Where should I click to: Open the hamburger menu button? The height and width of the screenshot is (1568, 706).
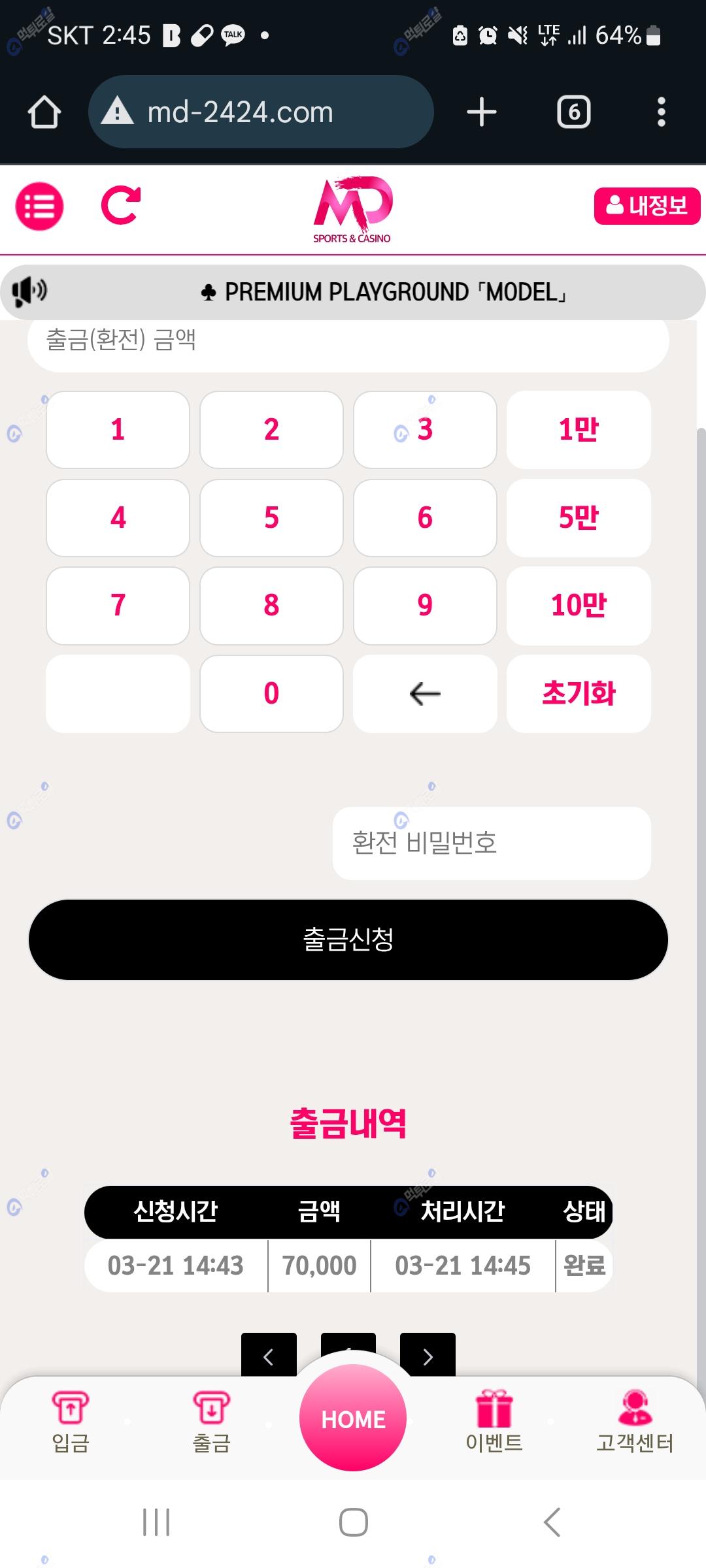pyautogui.click(x=39, y=206)
